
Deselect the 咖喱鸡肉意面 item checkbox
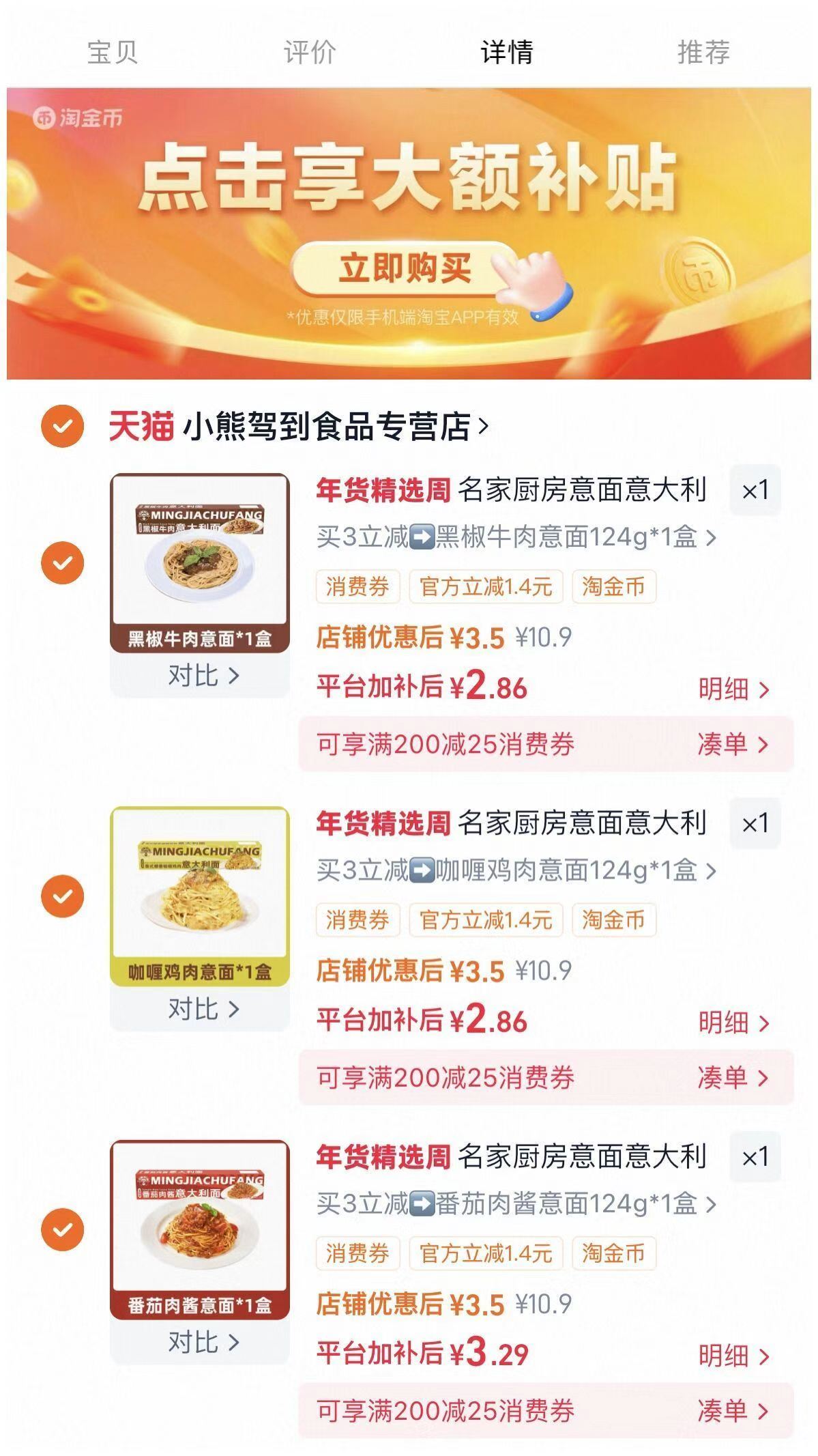coord(63,895)
